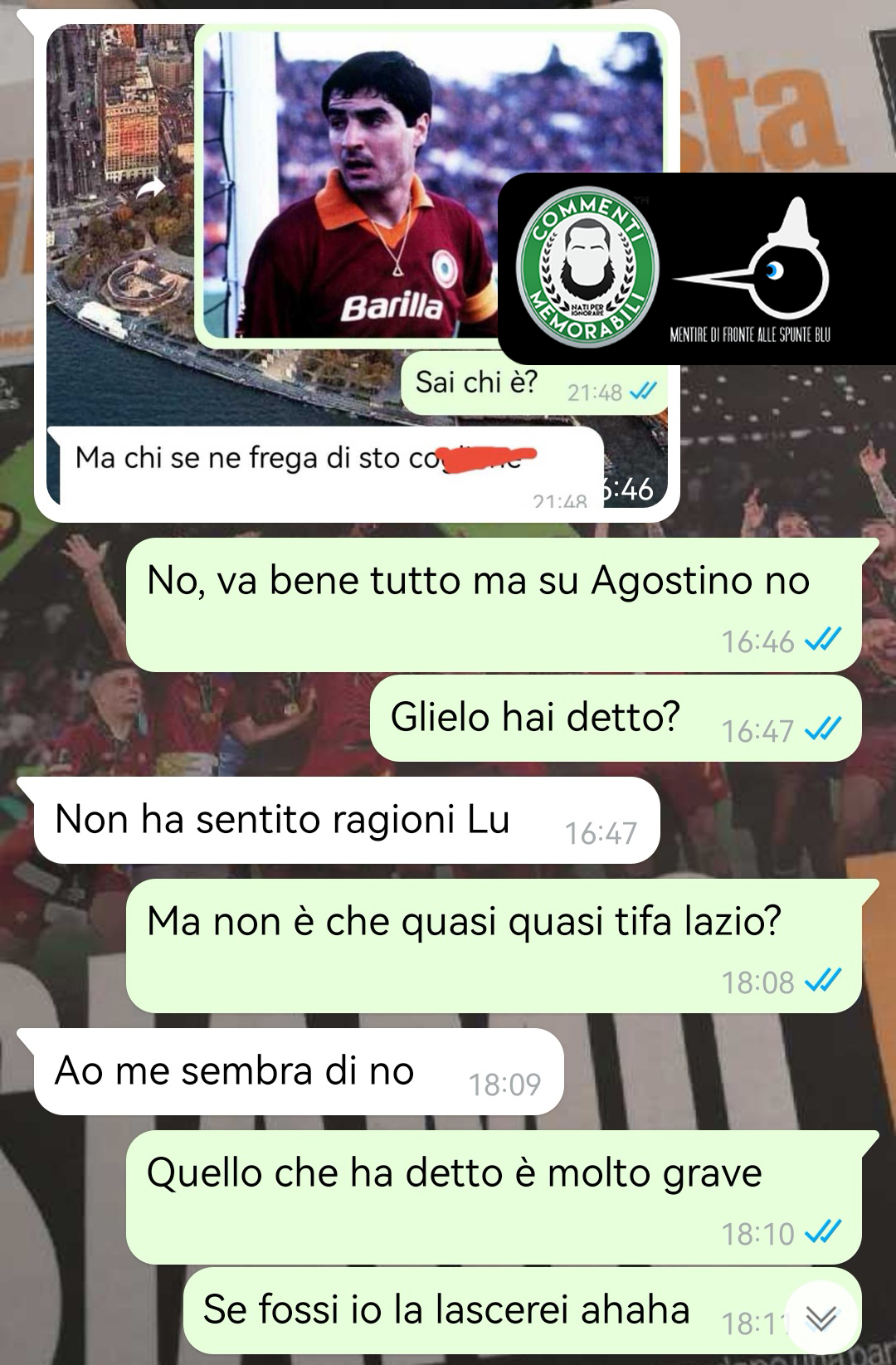The image size is (896, 1365).
Task: Tap the forward arrow on the image
Action: 150,190
